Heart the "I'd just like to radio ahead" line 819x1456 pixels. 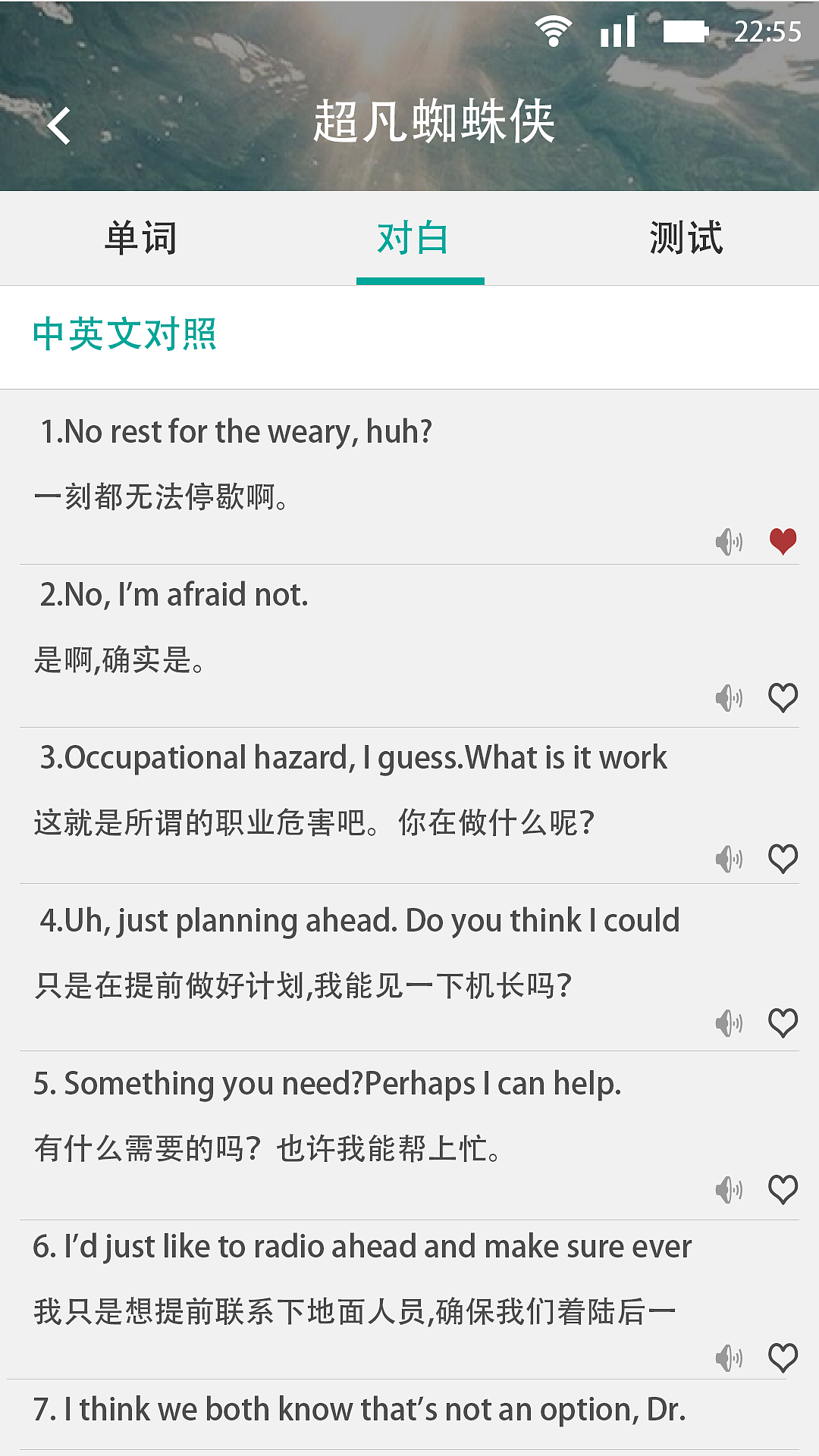click(x=783, y=1357)
